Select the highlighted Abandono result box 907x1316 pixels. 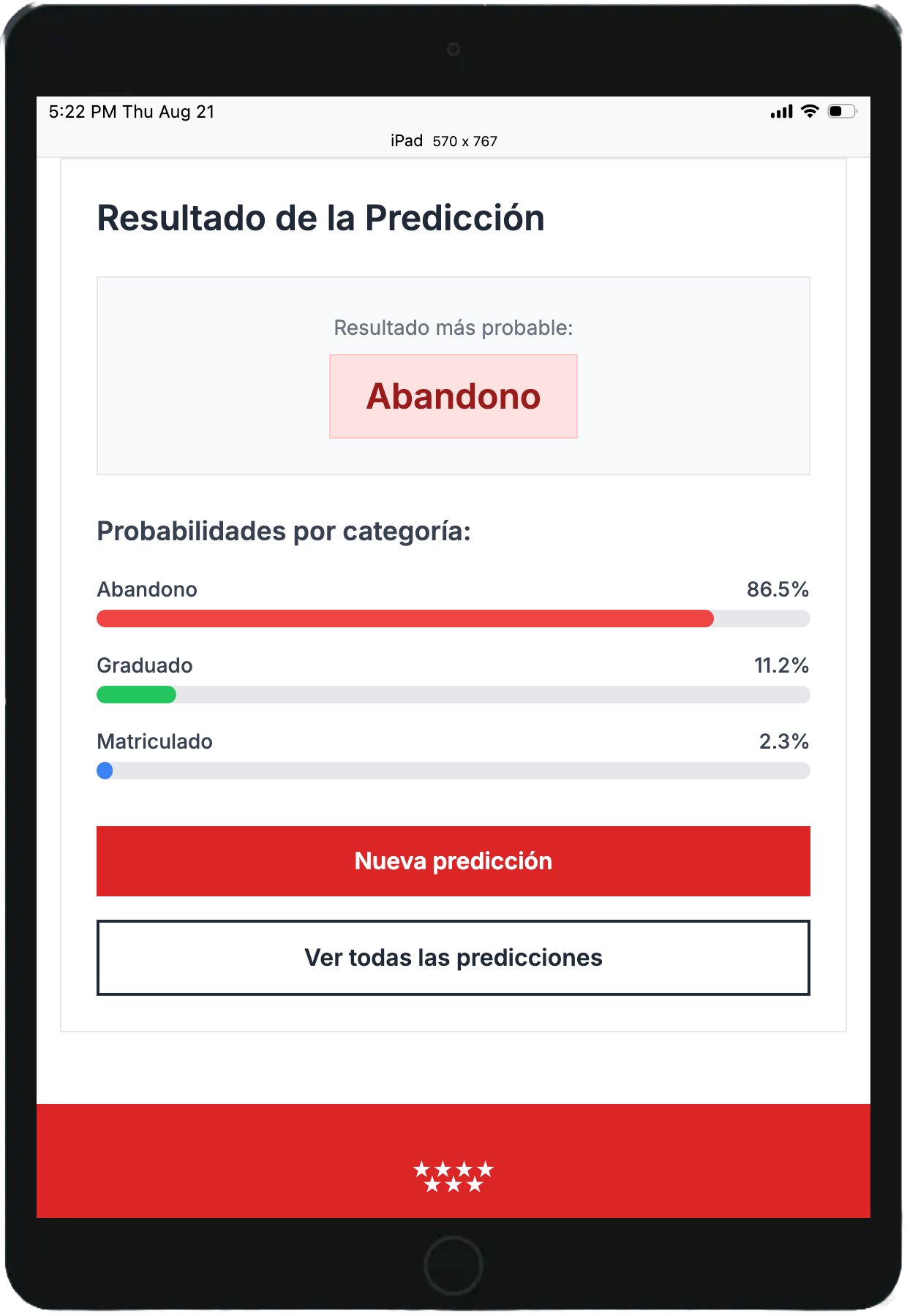pos(453,396)
